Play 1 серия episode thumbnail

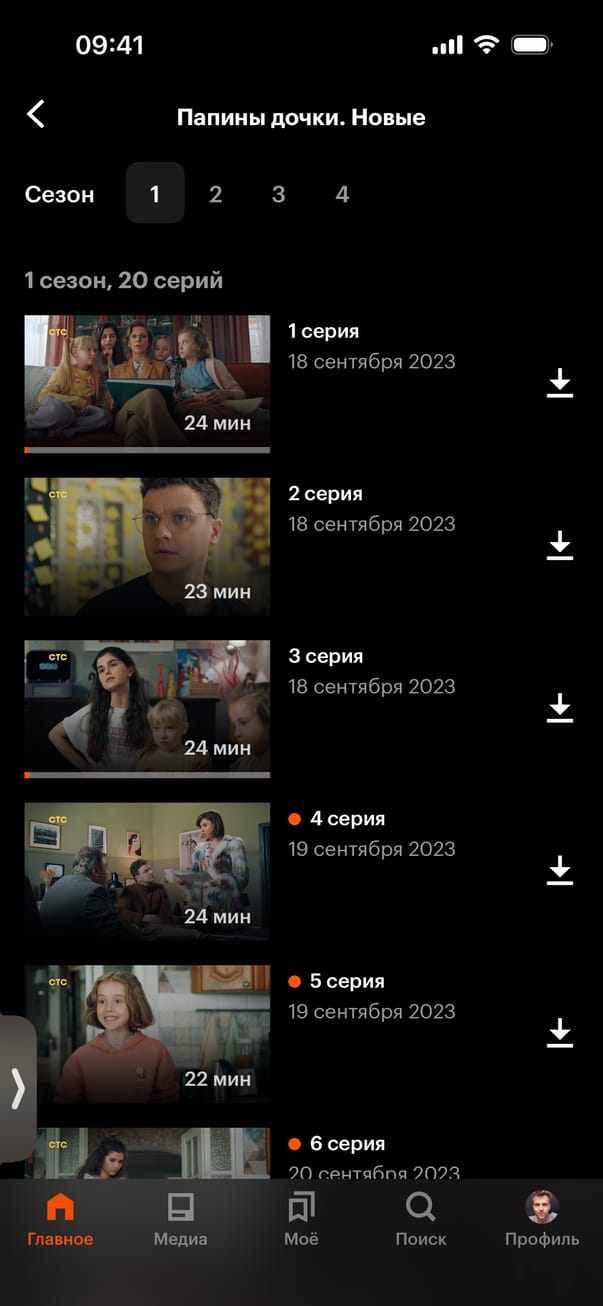point(147,383)
